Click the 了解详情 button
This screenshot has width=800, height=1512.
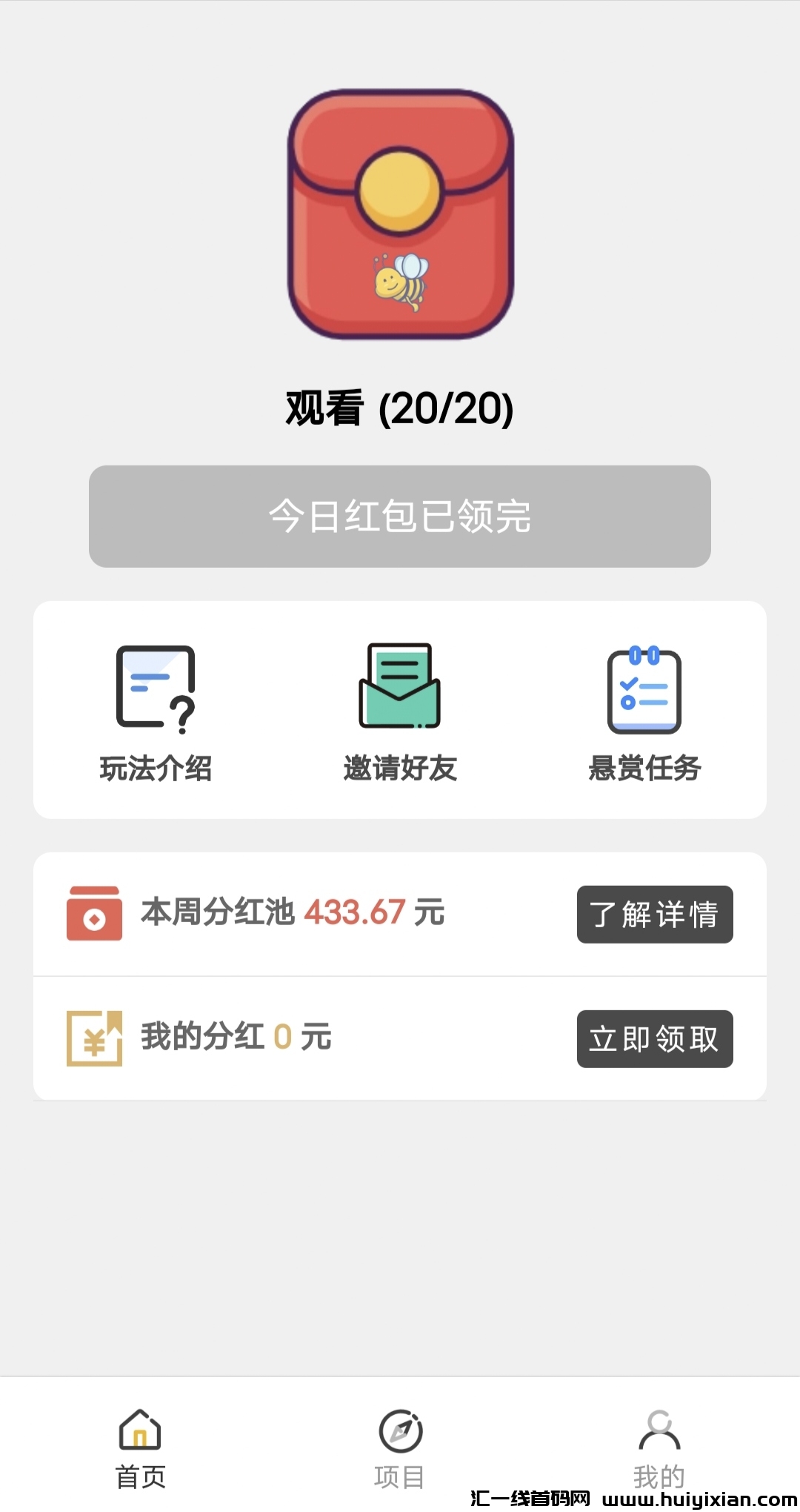click(x=655, y=915)
